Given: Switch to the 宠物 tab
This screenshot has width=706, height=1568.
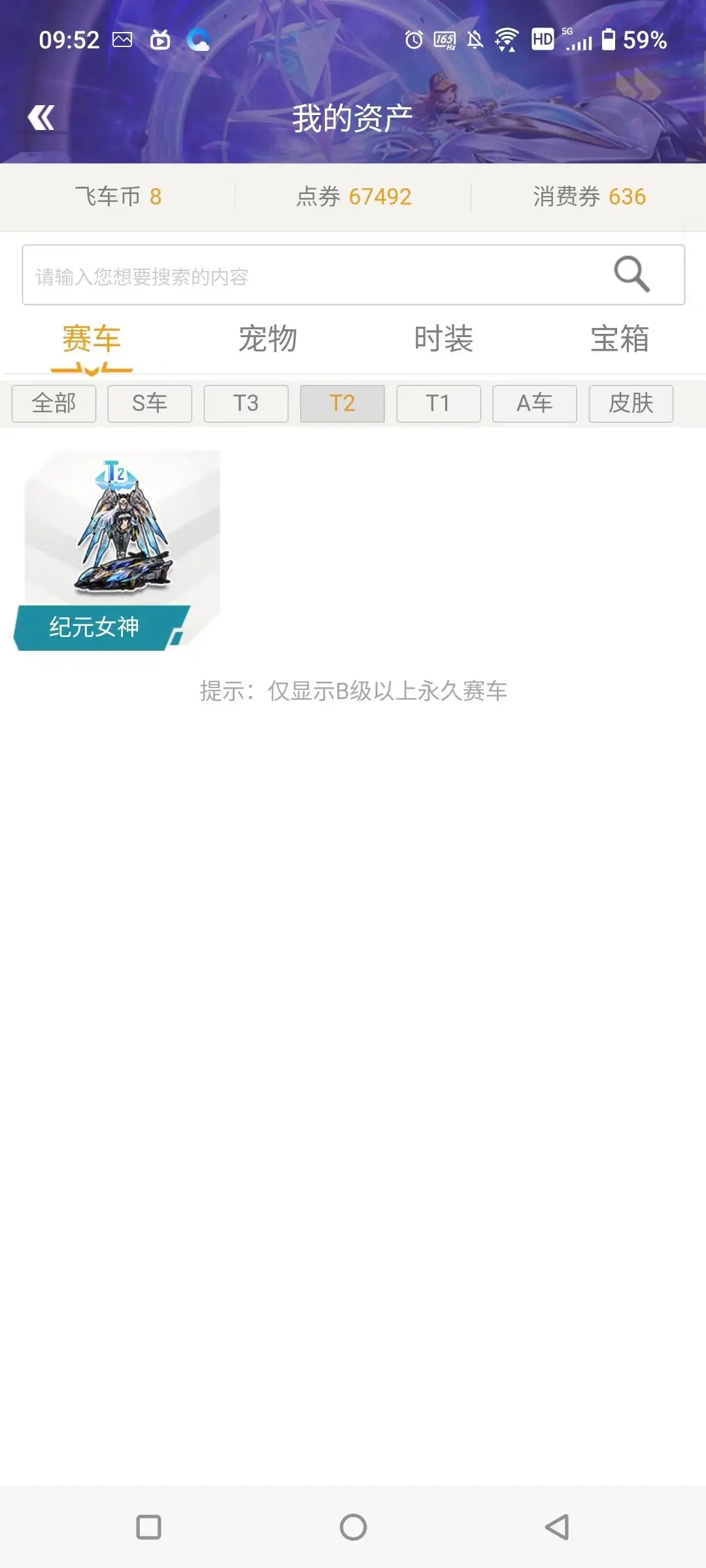Looking at the screenshot, I should click(267, 339).
